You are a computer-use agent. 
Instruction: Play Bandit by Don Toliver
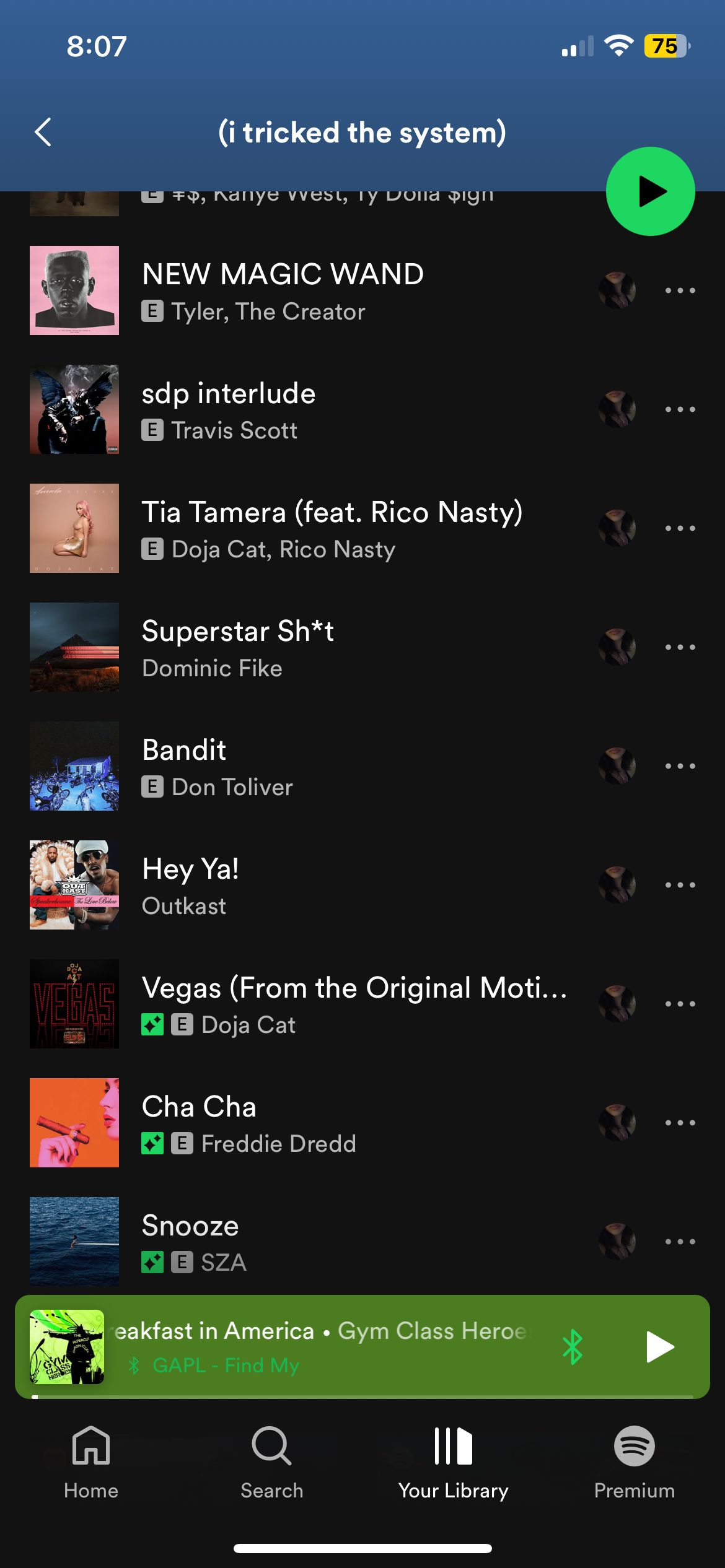(217, 766)
